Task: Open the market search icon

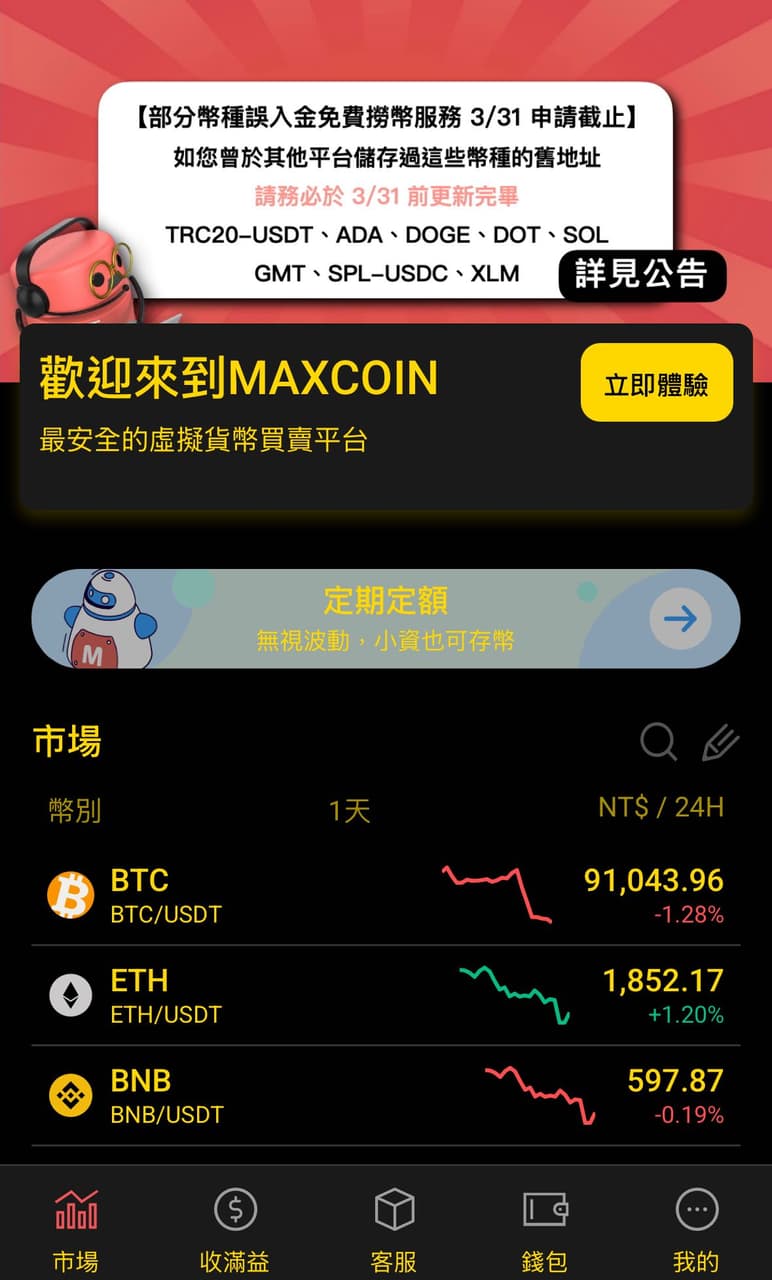Action: click(x=658, y=742)
